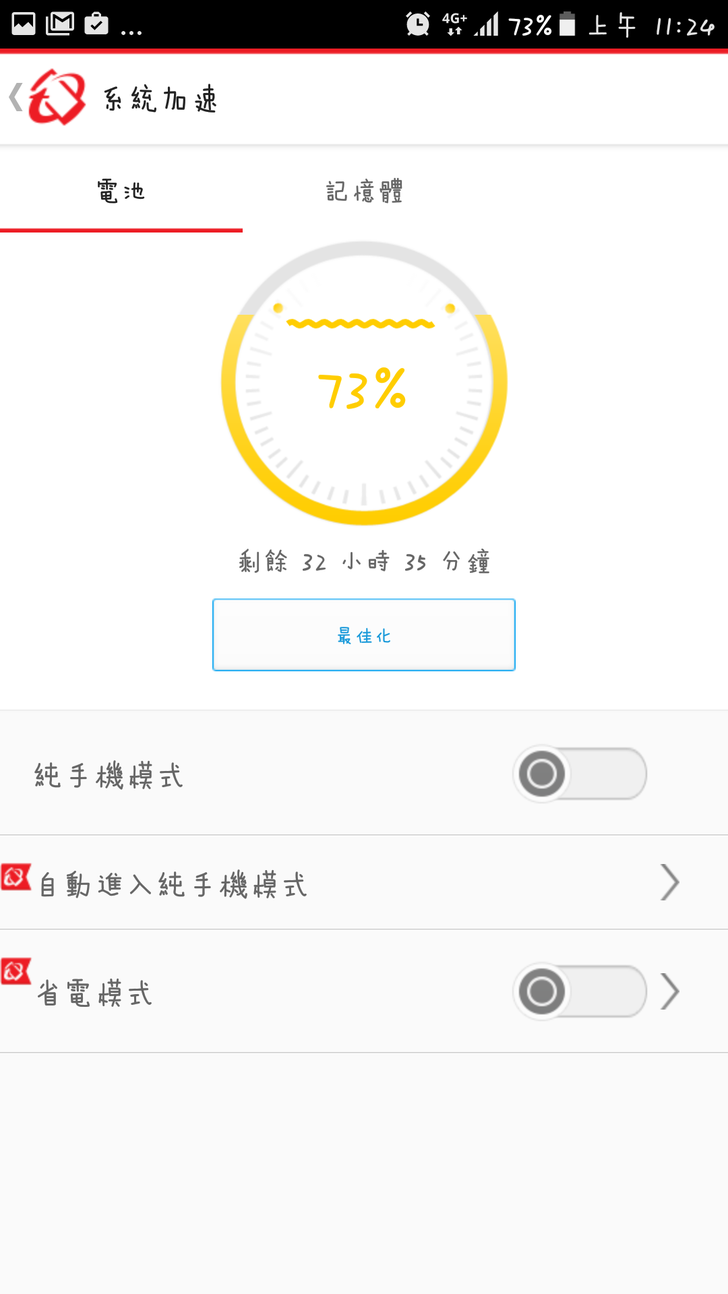
Task: Turn on the 省電模式 toggle
Action: click(x=579, y=992)
